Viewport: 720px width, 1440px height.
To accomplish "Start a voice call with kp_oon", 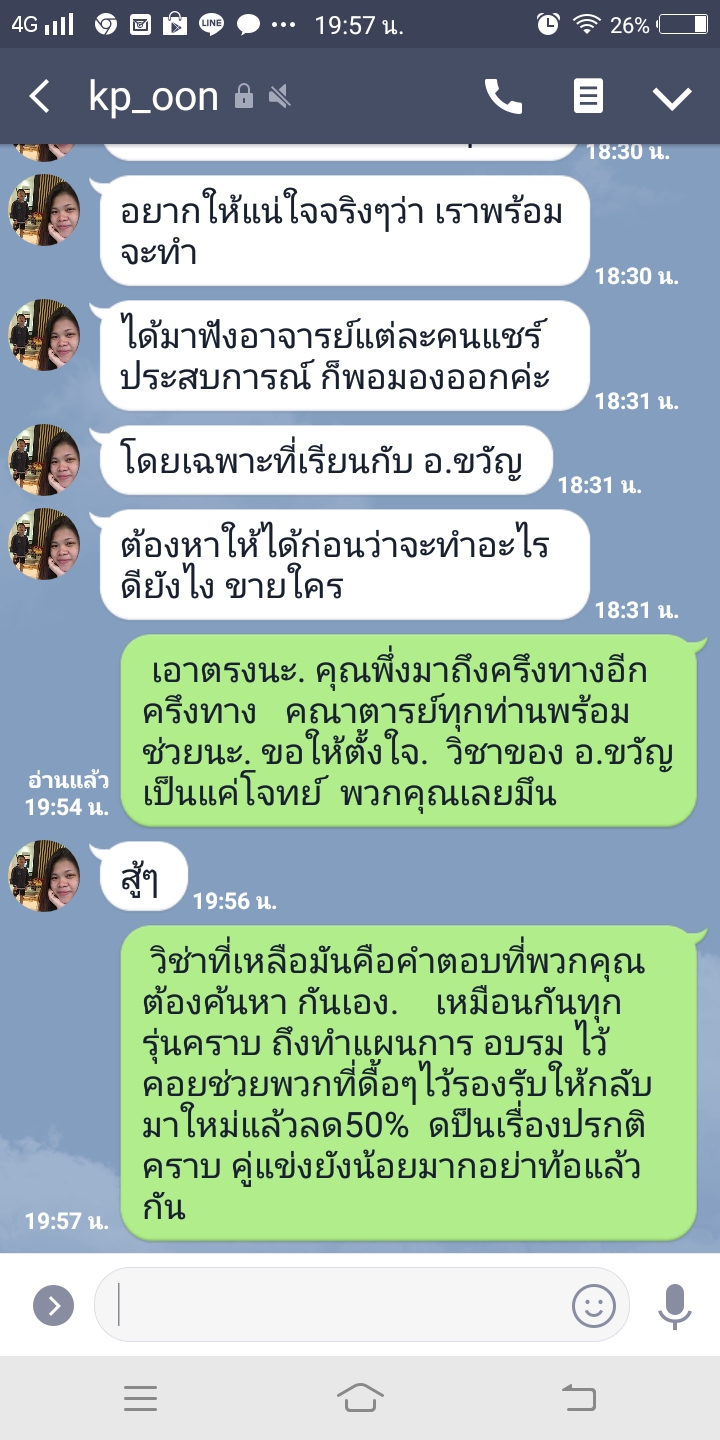I will pos(505,97).
